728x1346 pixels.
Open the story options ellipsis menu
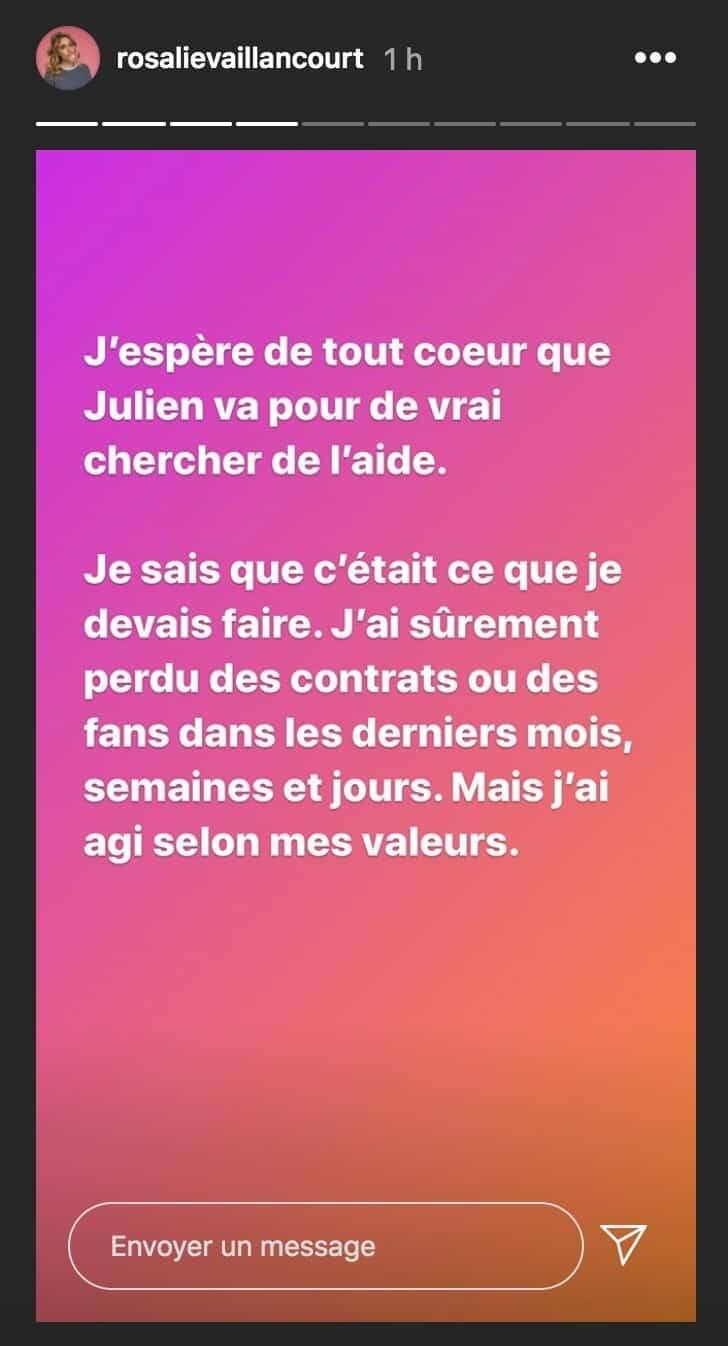(657, 57)
